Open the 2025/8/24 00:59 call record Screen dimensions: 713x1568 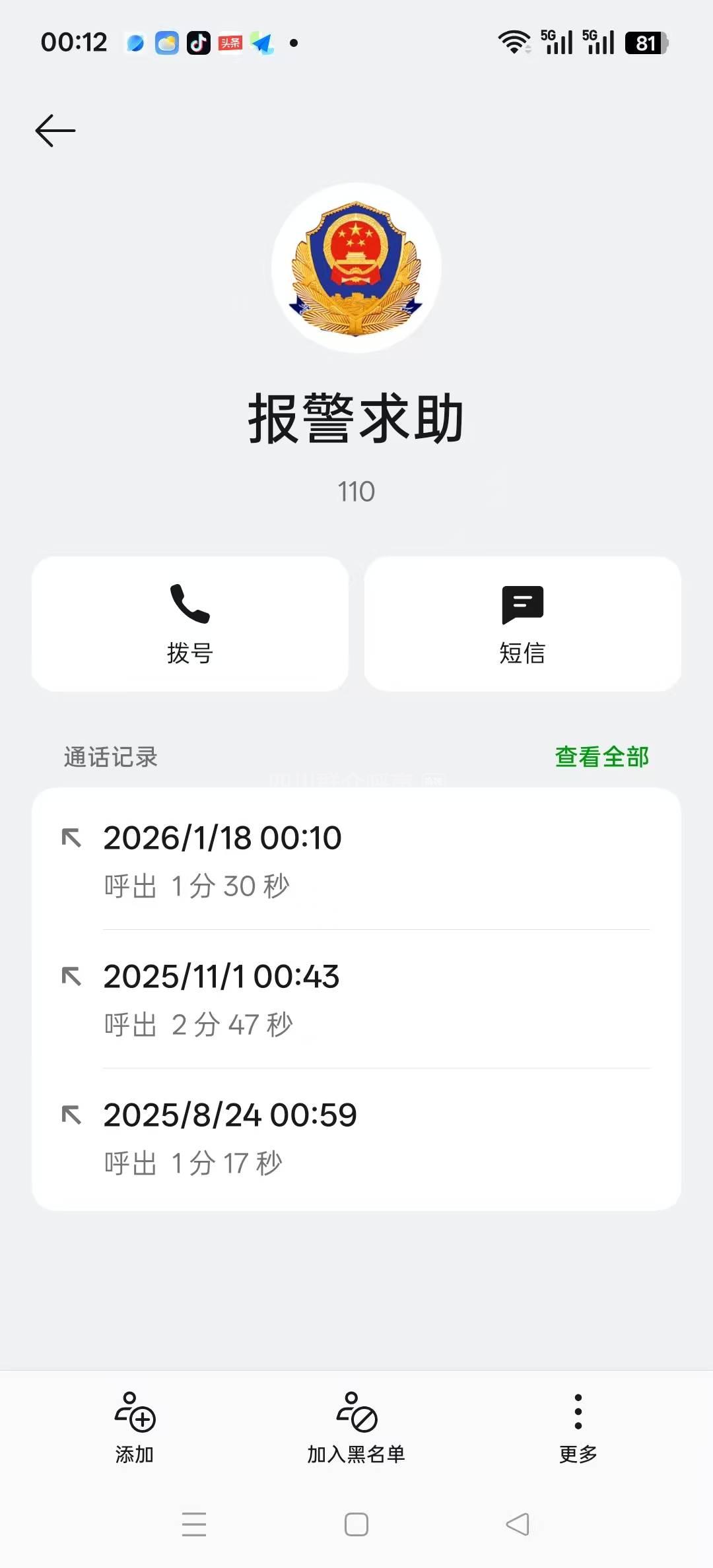point(356,1137)
